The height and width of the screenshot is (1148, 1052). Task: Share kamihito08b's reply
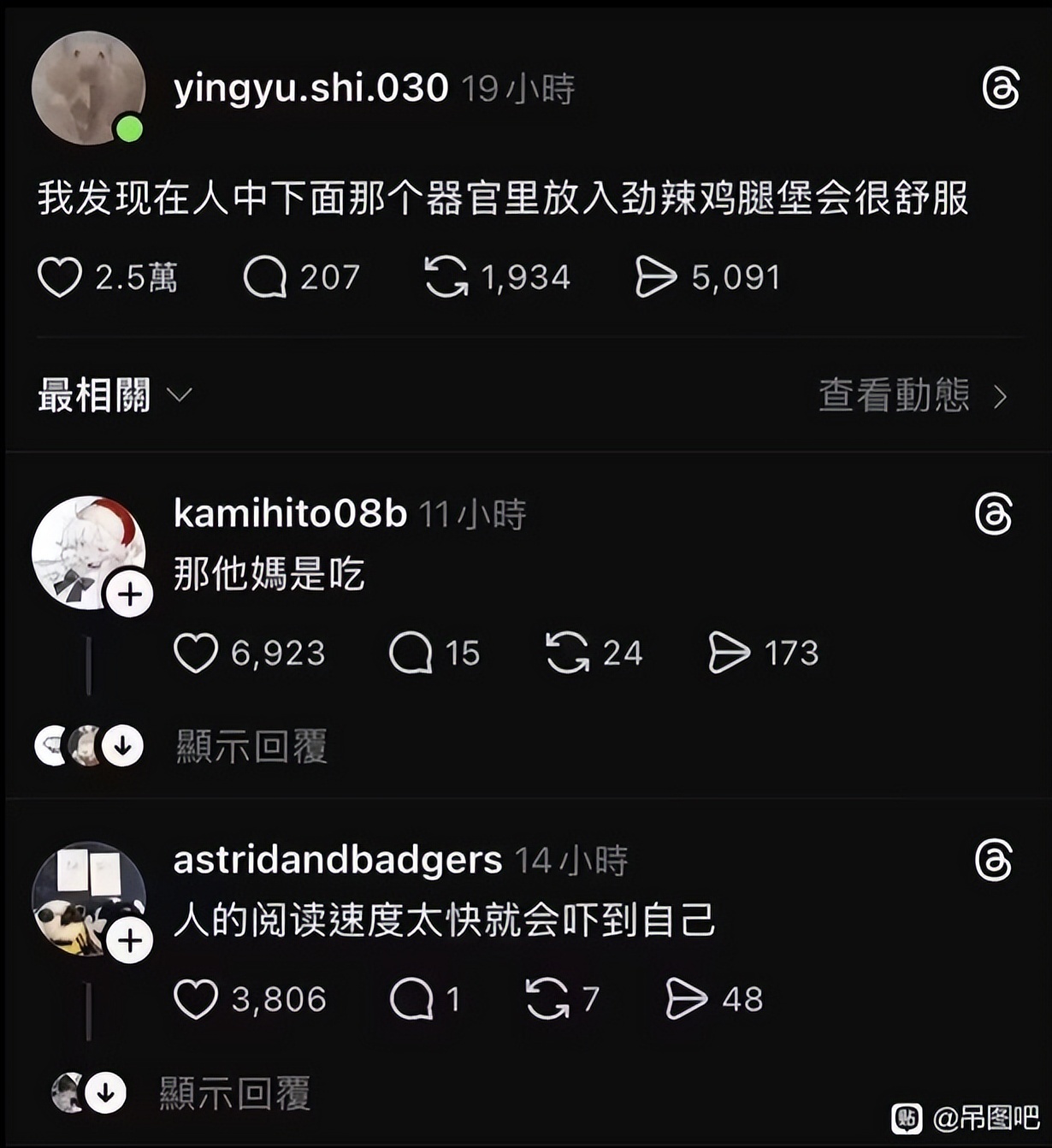pyautogui.click(x=729, y=654)
